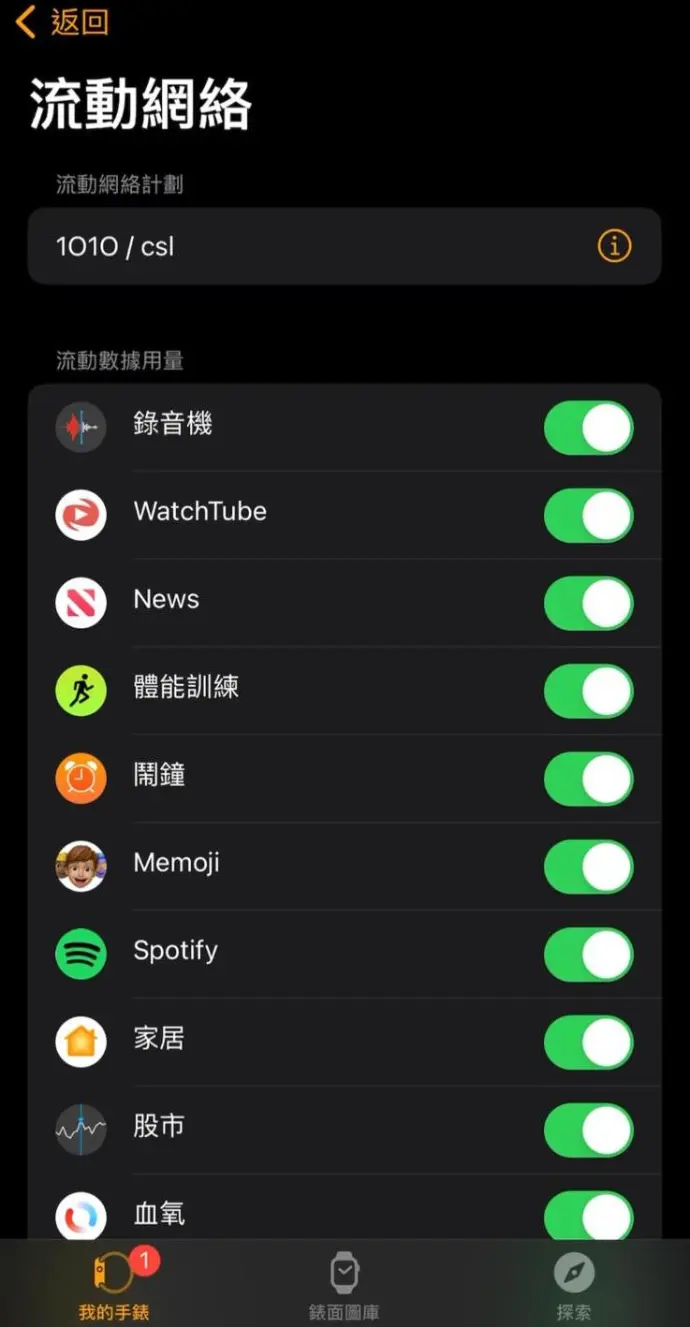
Task: Turn off Memoji mobile data
Action: (x=588, y=867)
